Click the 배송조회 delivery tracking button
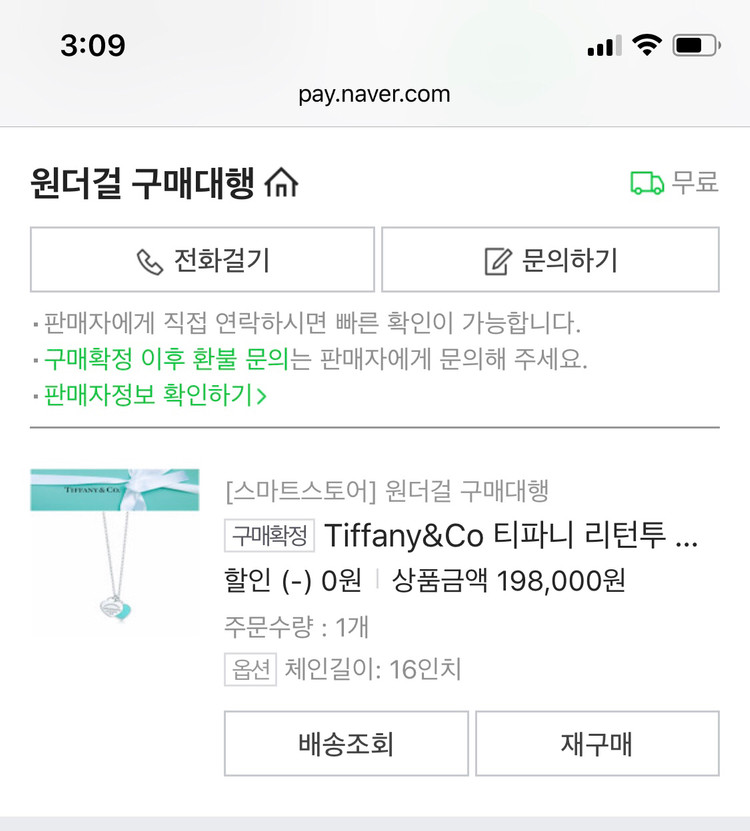The image size is (750, 831). 346,744
